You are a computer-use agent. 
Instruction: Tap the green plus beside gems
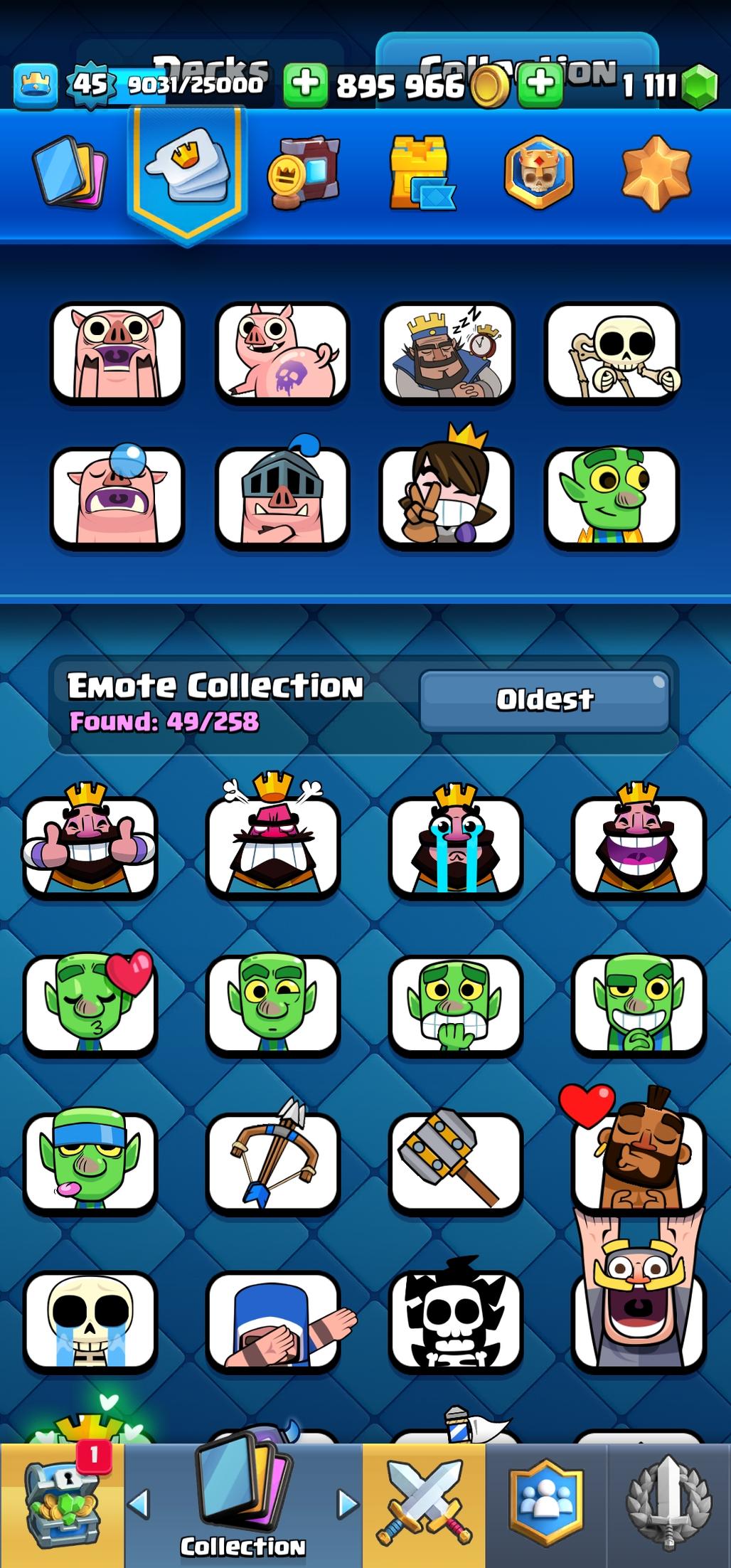(540, 84)
